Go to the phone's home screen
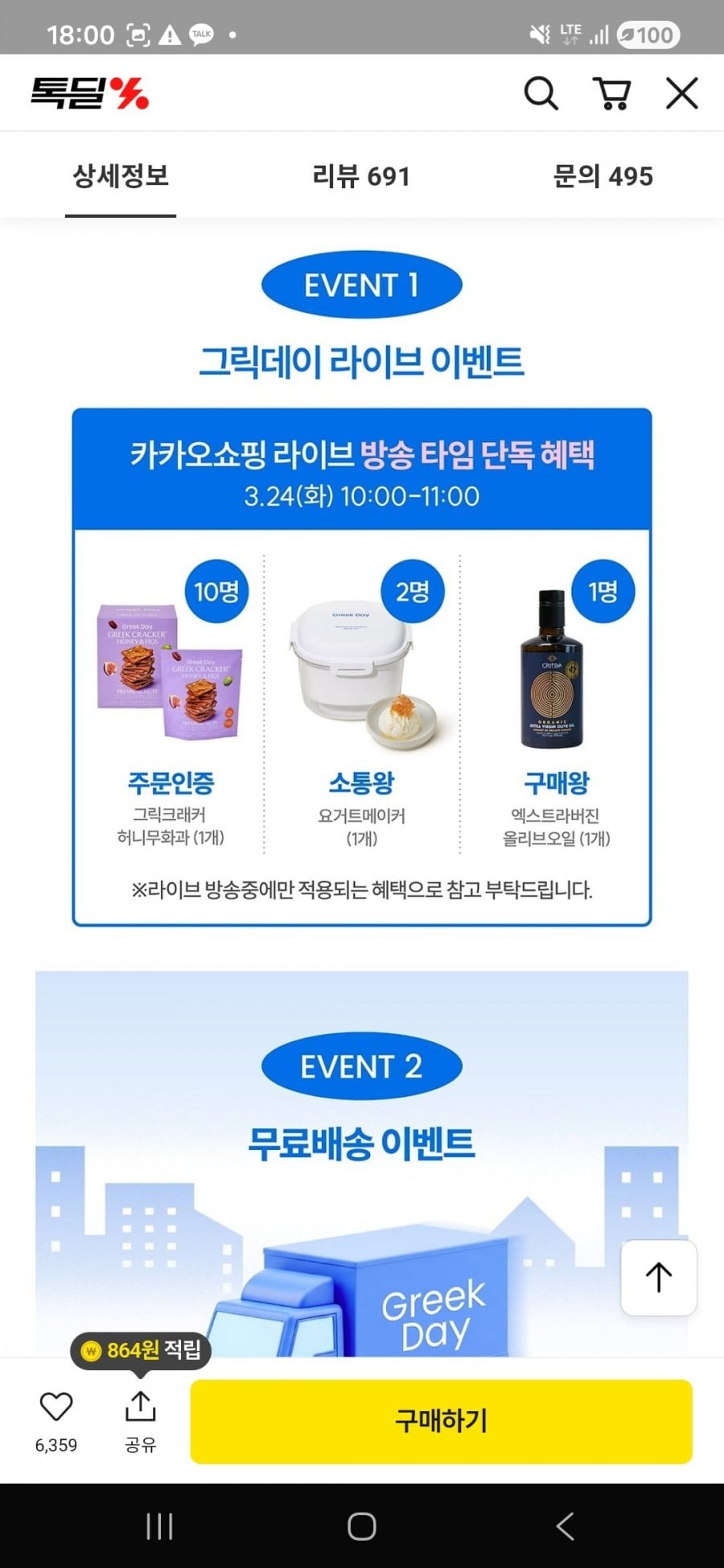The width and height of the screenshot is (724, 1568). point(362,1525)
